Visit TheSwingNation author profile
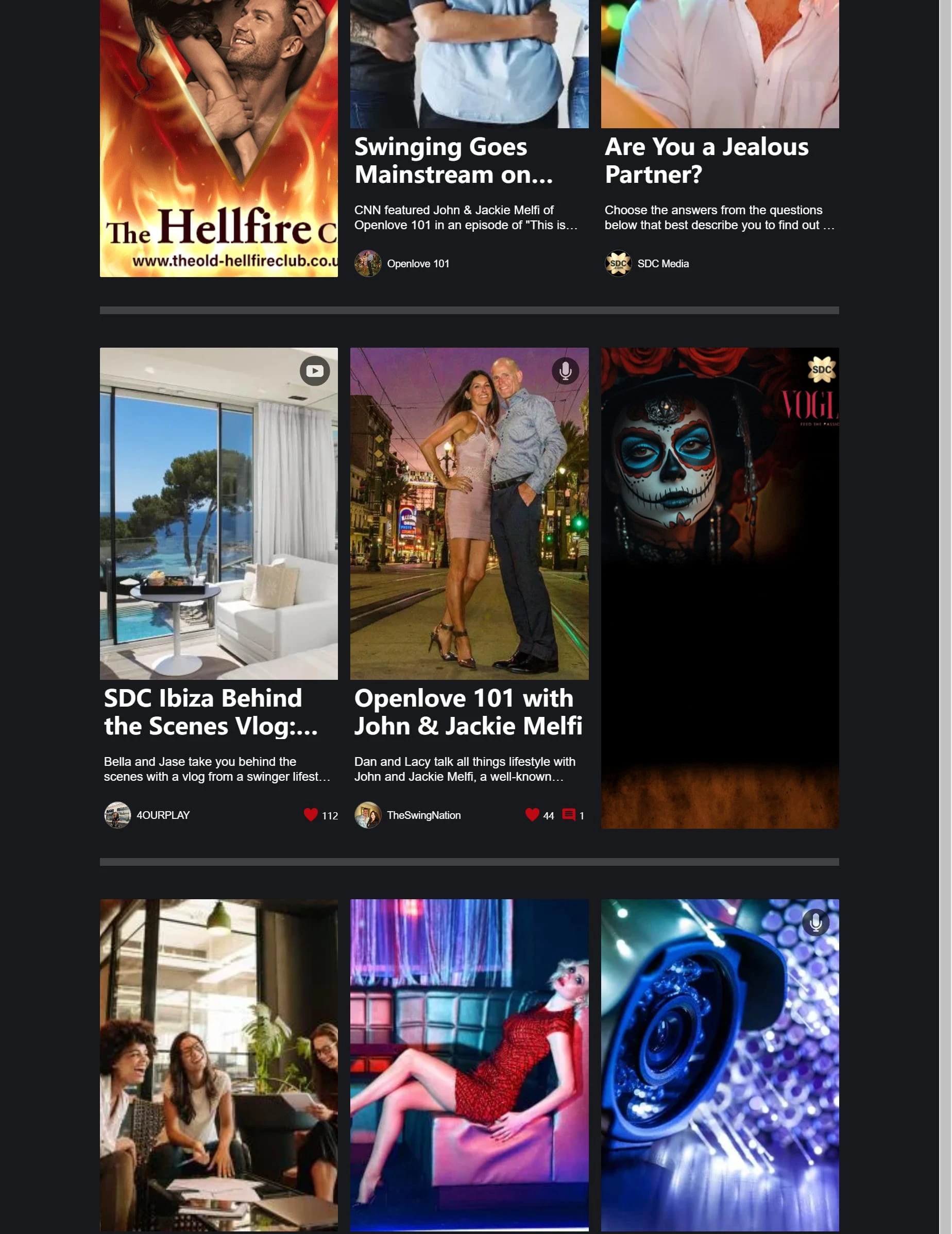The image size is (952, 1234). (423, 815)
